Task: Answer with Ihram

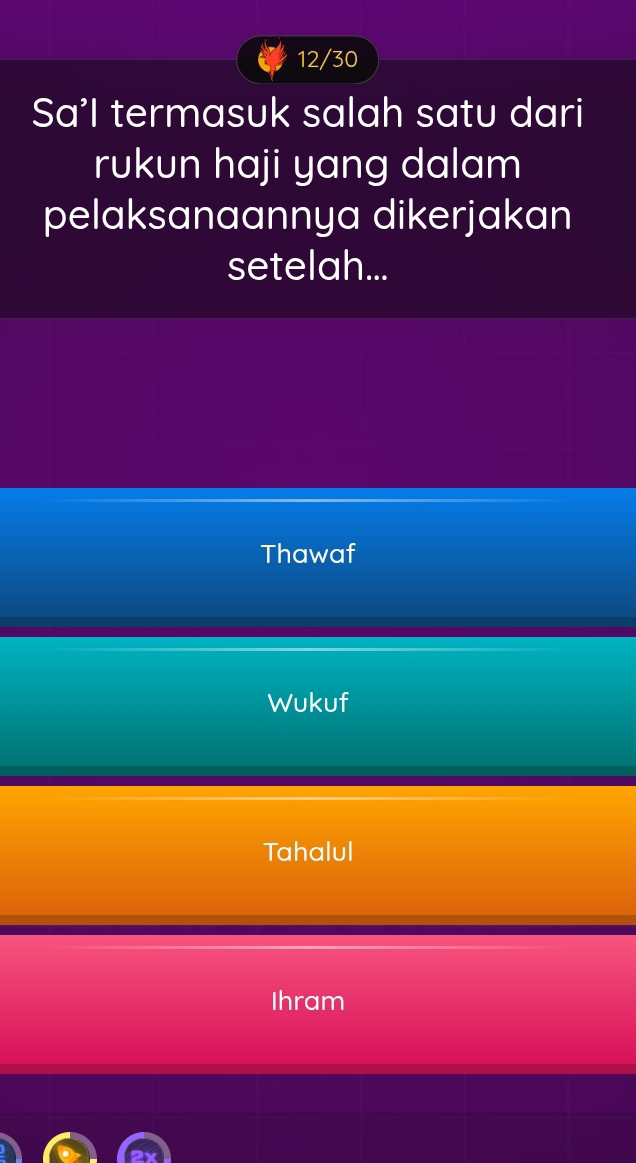Action: [x=308, y=1001]
